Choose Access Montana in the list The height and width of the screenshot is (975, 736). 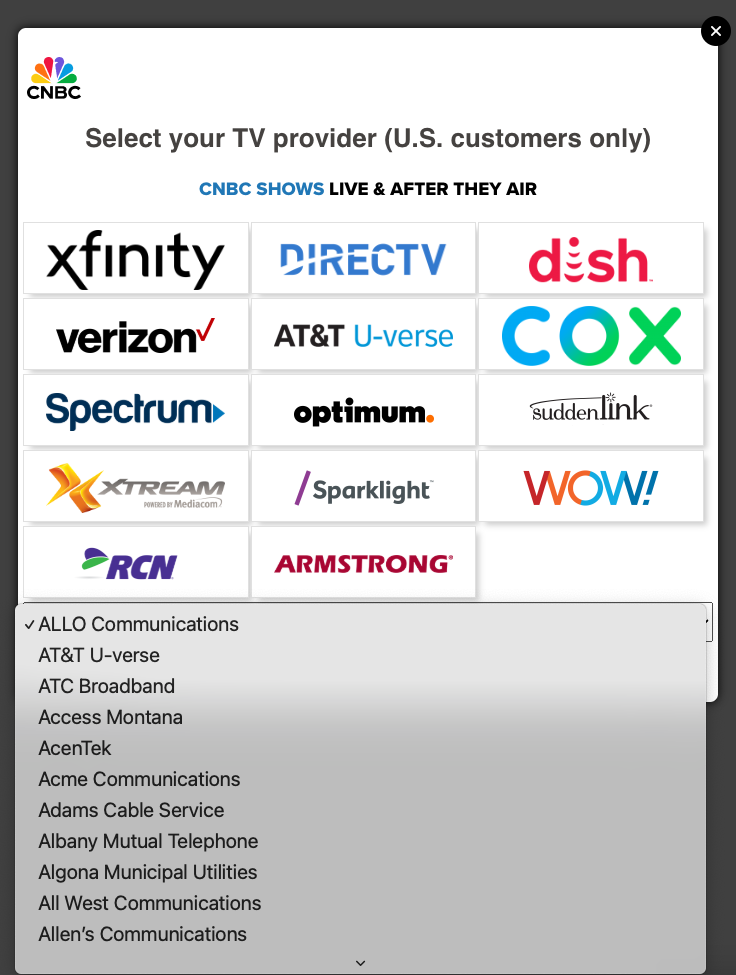(110, 717)
